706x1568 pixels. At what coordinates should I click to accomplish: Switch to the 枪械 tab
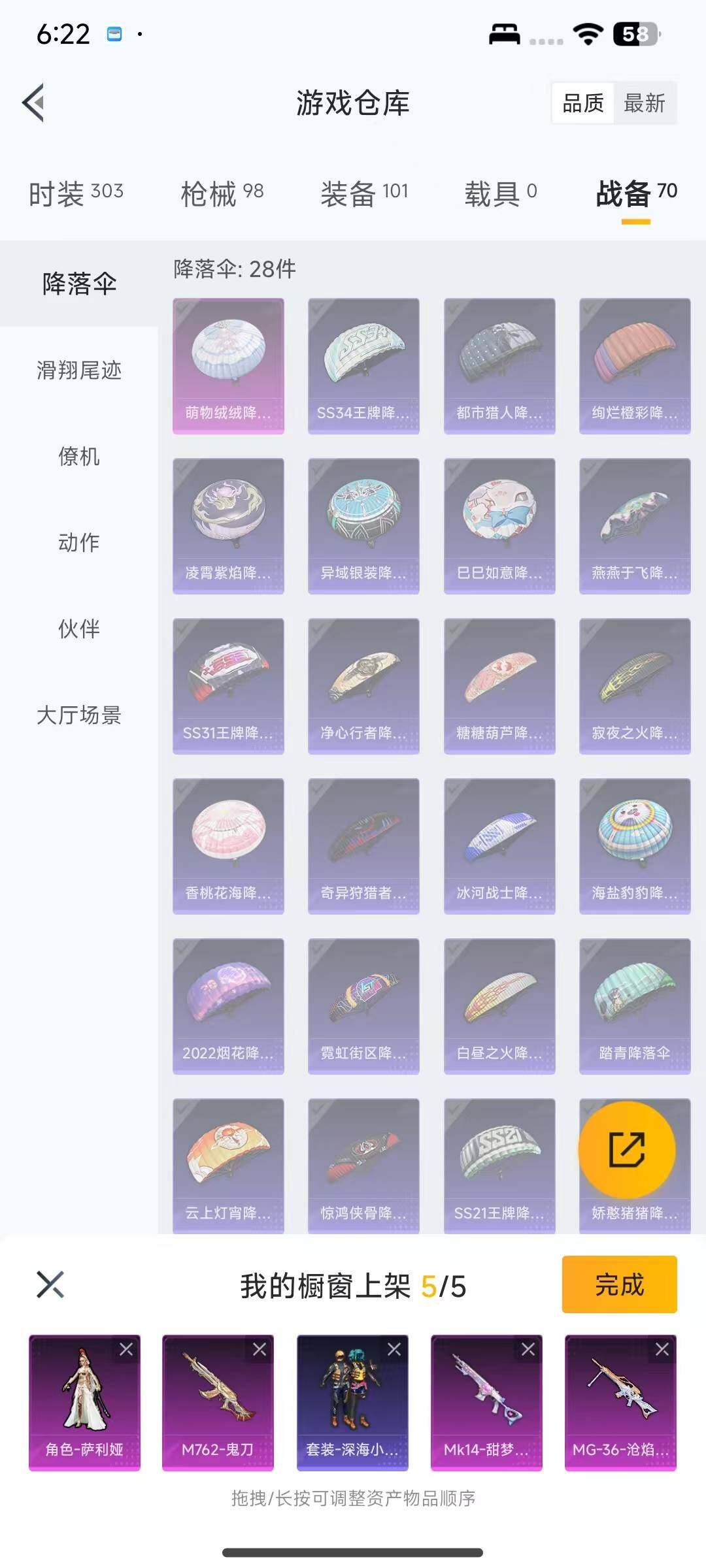pos(222,193)
